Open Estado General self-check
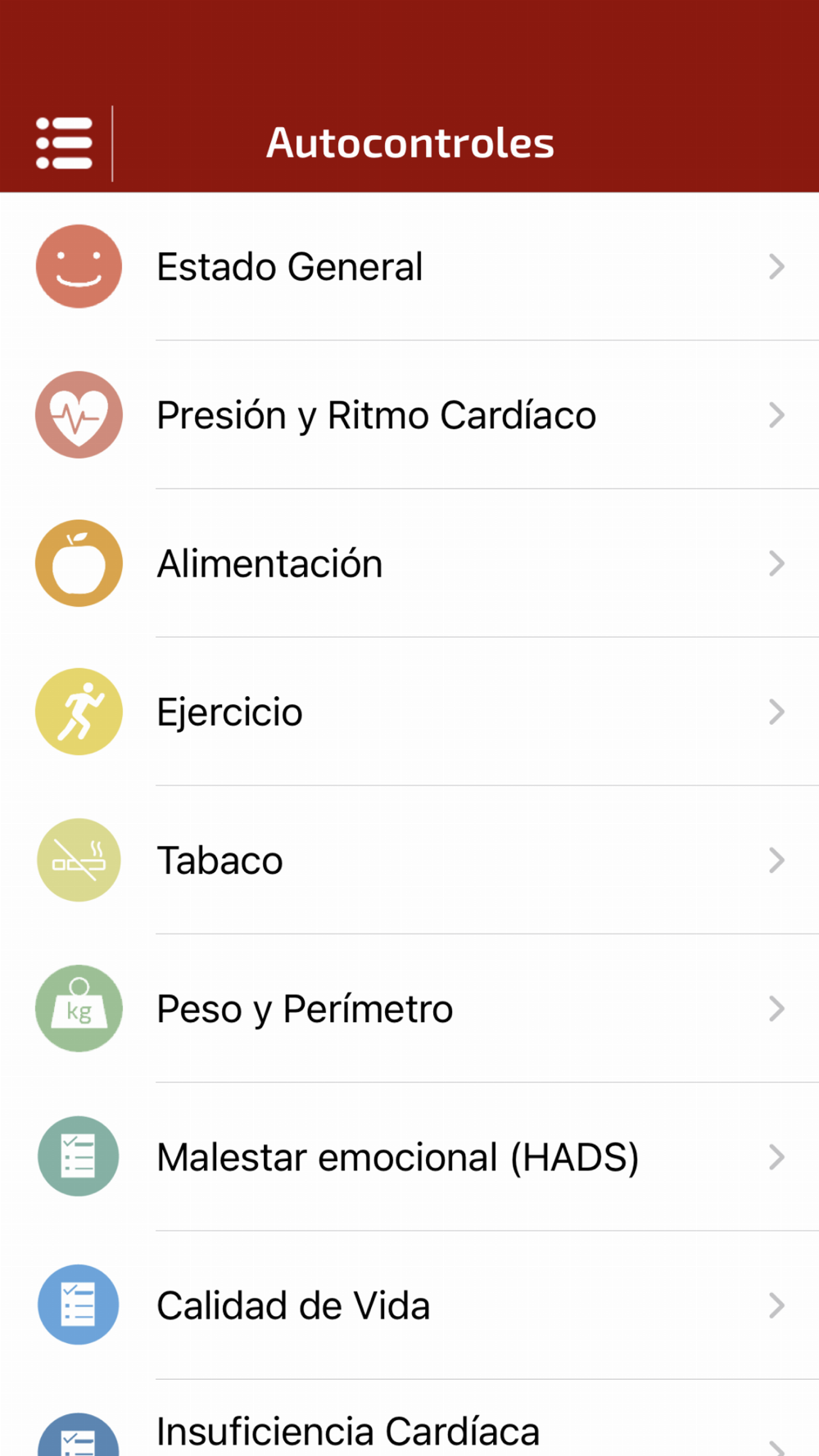 (x=409, y=267)
